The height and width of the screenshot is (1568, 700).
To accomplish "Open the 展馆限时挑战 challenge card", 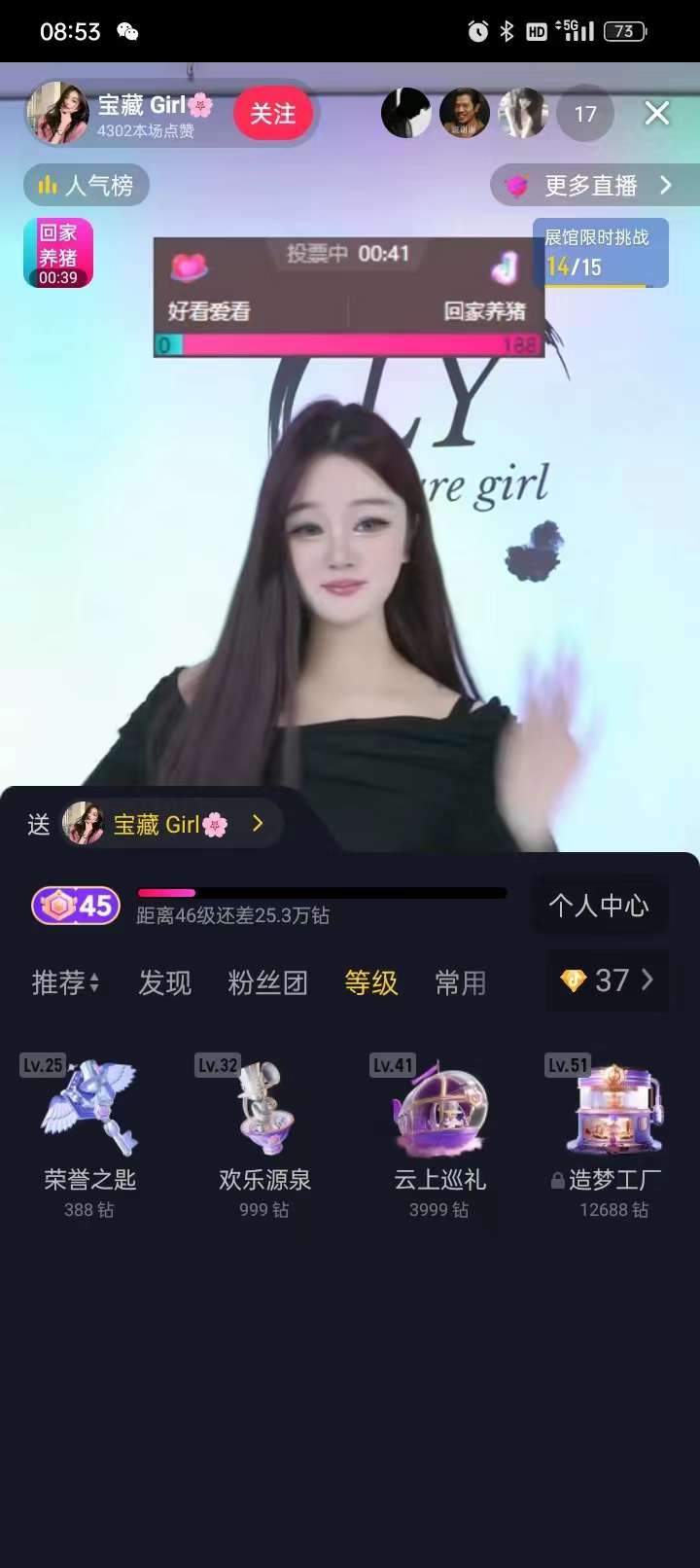I will 600,253.
